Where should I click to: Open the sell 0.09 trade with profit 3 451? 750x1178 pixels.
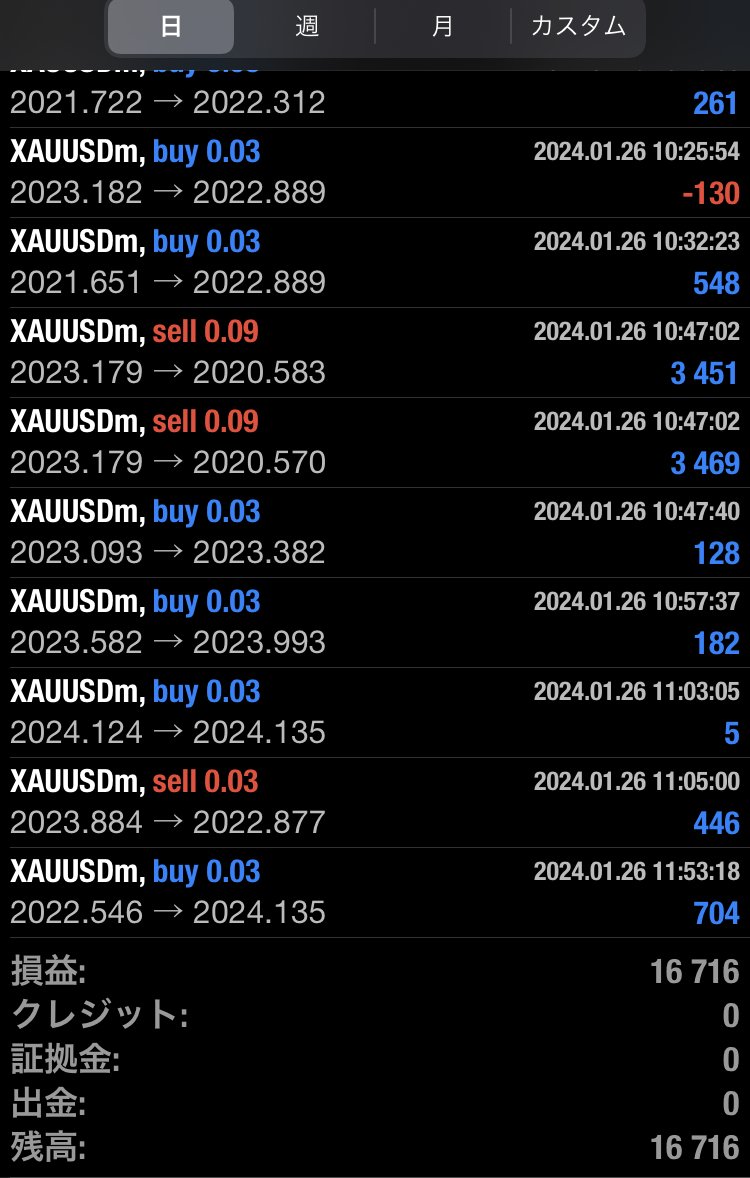pyautogui.click(x=375, y=352)
